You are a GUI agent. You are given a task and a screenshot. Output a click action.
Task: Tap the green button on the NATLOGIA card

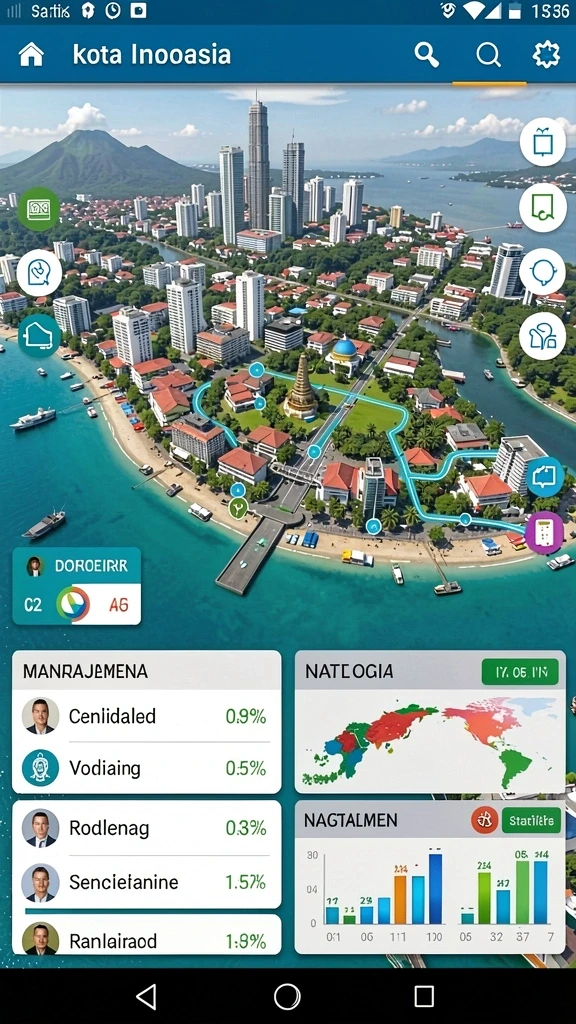[520, 671]
